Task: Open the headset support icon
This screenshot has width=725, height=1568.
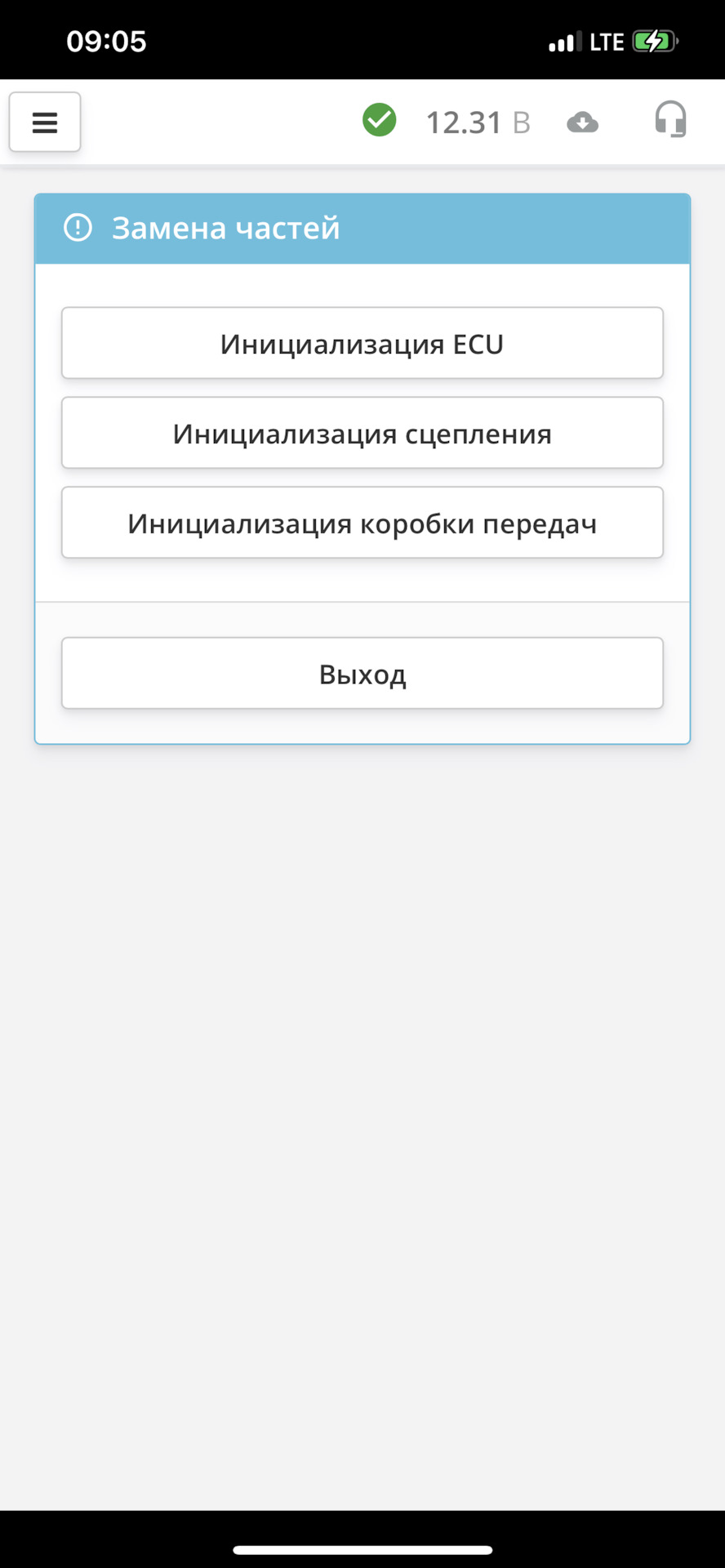Action: 670,120
